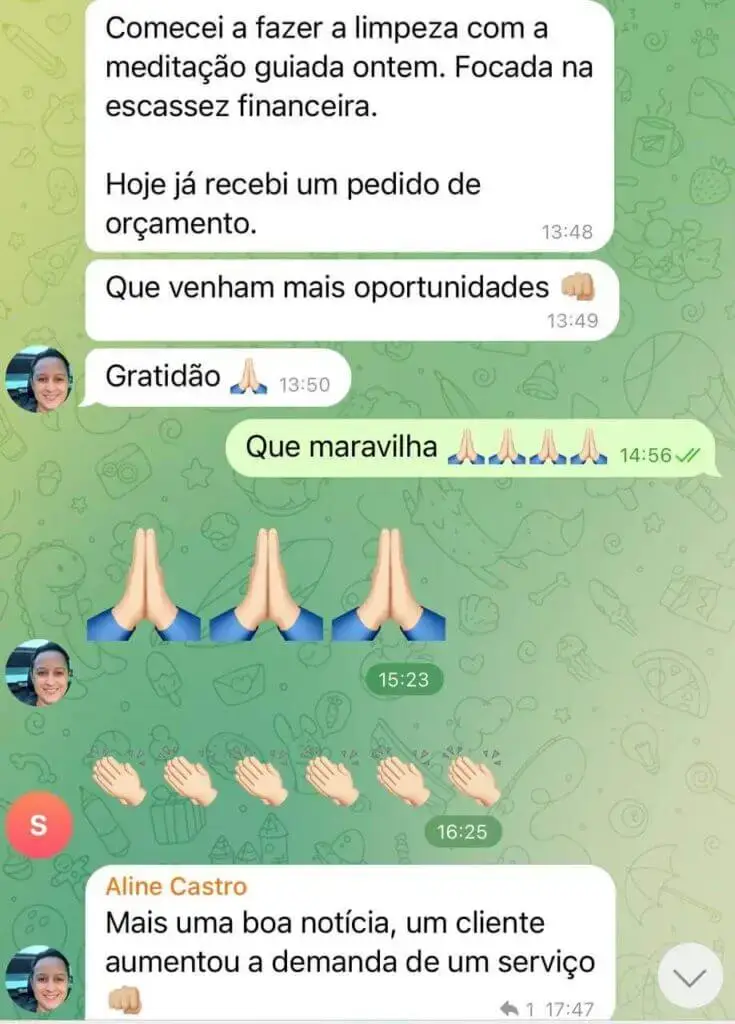Open the avatar beside the 15:23 praying hands
Image resolution: width=735 pixels, height=1024 pixels.
tap(38, 672)
